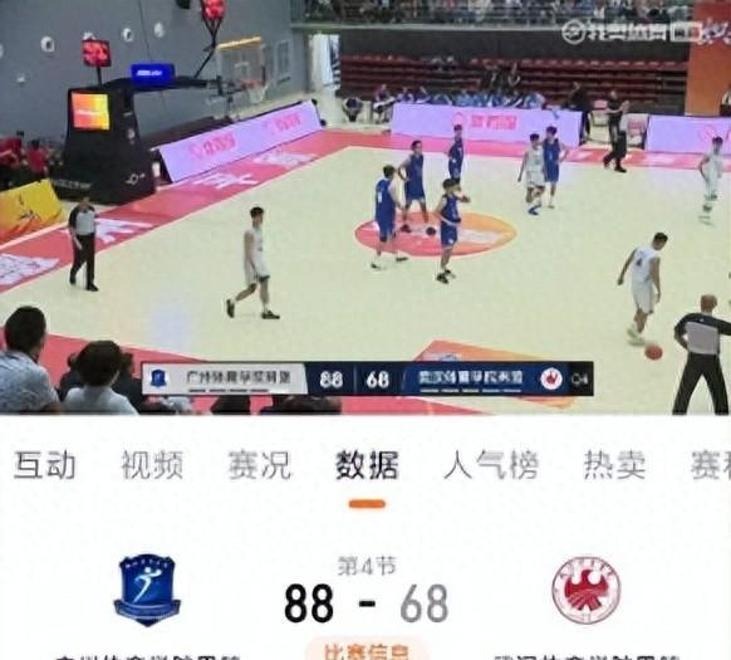Tap the 比赛信息 button

[x=366, y=650]
